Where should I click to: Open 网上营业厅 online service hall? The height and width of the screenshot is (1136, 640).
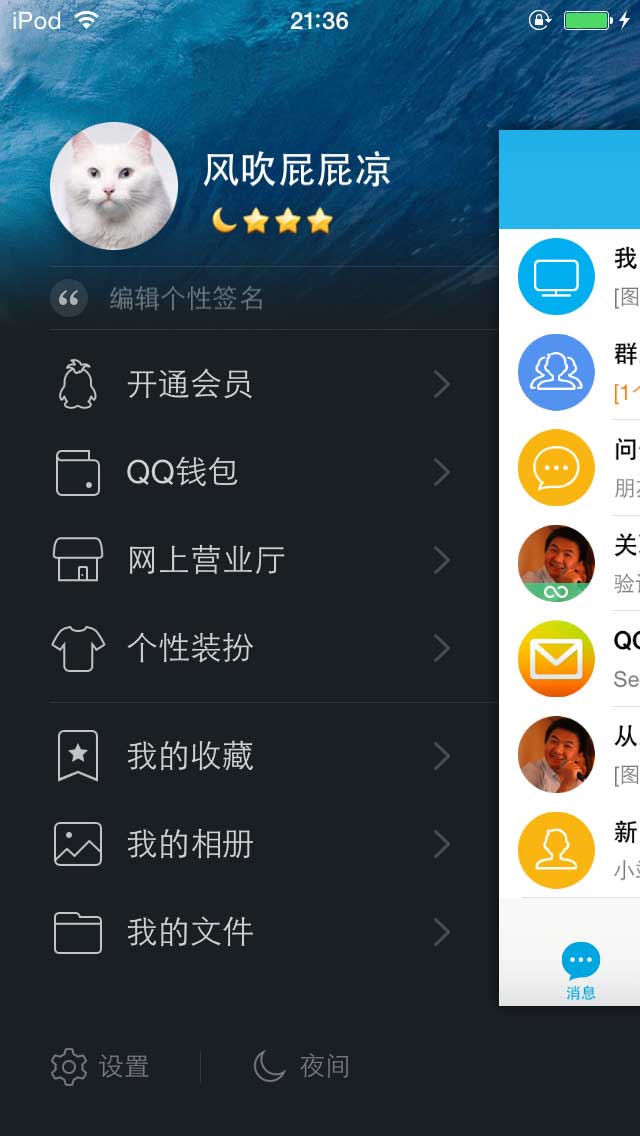coord(250,560)
